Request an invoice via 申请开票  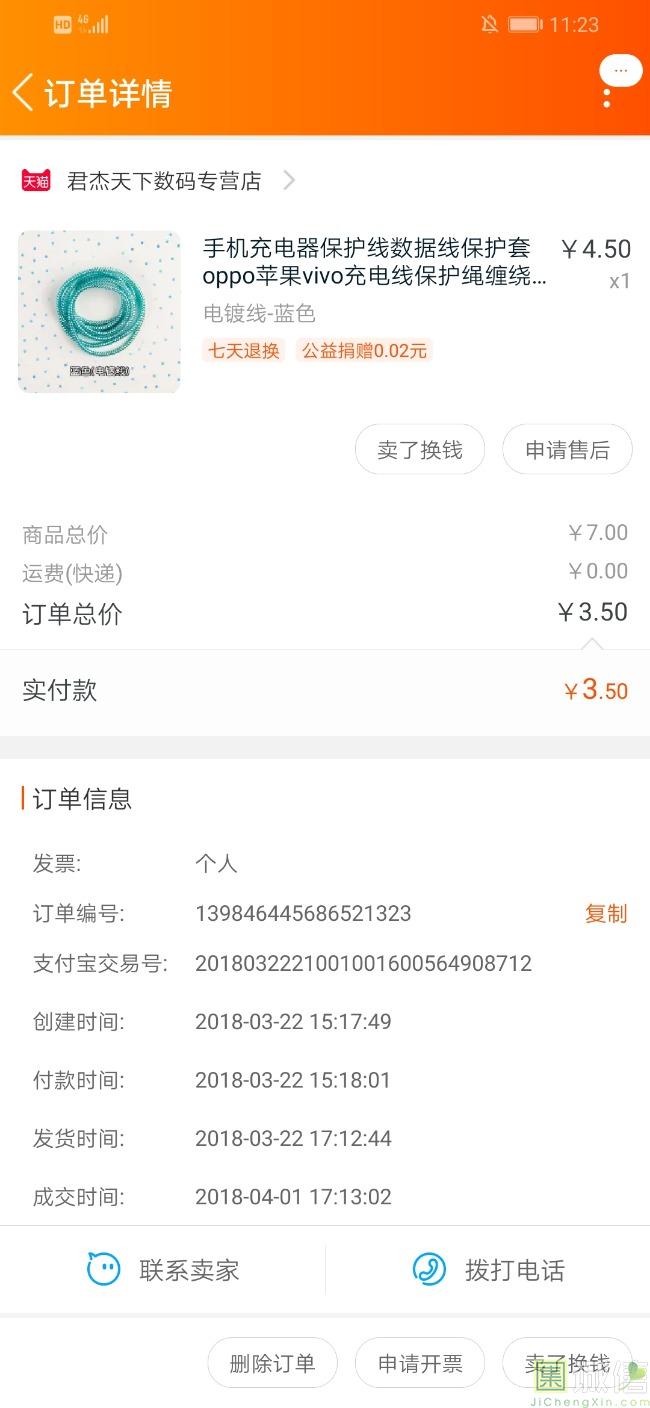(x=420, y=1363)
